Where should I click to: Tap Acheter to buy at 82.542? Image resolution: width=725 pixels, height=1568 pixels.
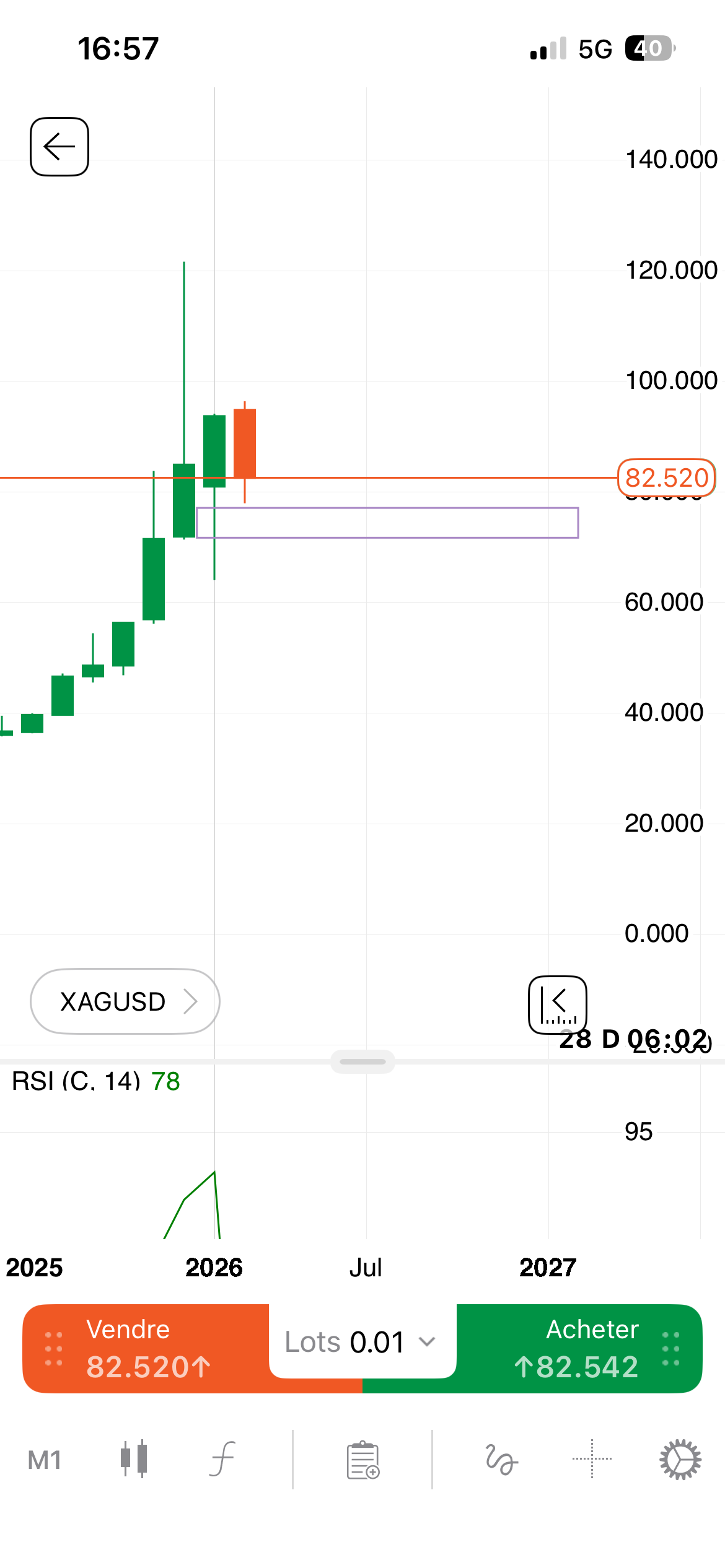coord(579,1348)
